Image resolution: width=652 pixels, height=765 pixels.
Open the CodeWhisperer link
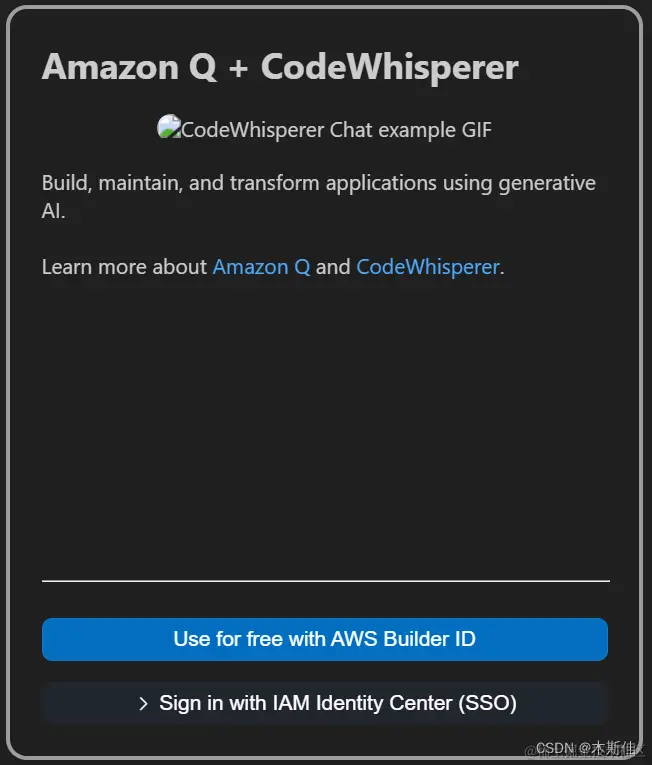tap(427, 267)
